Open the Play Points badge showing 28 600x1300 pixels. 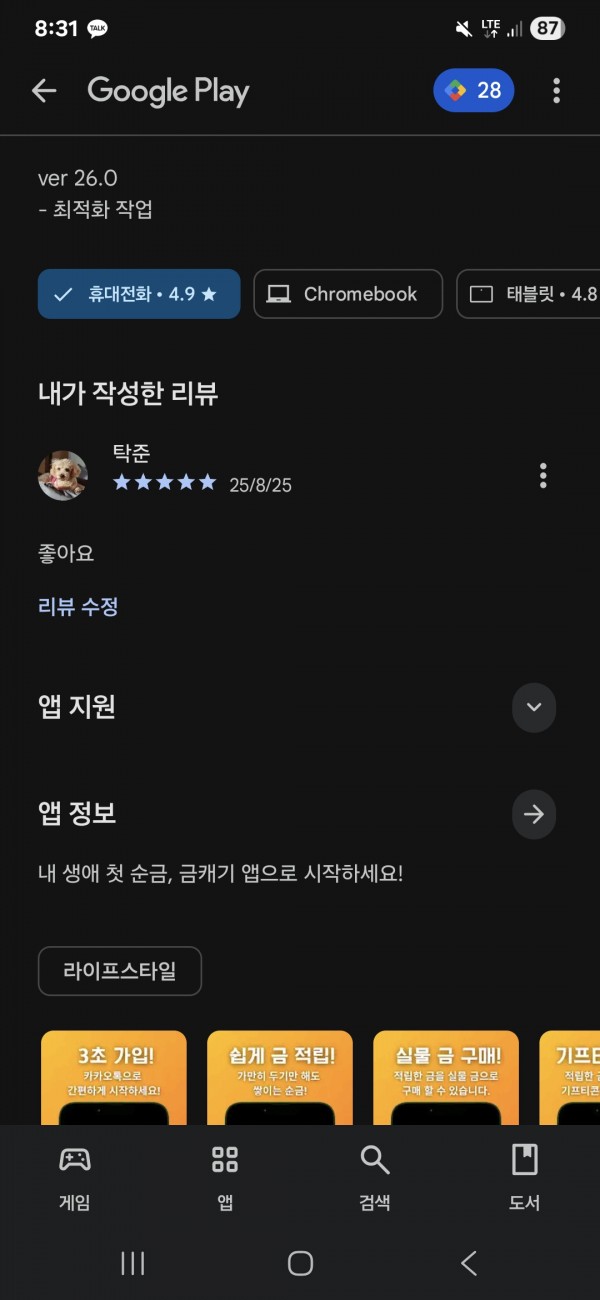[474, 91]
